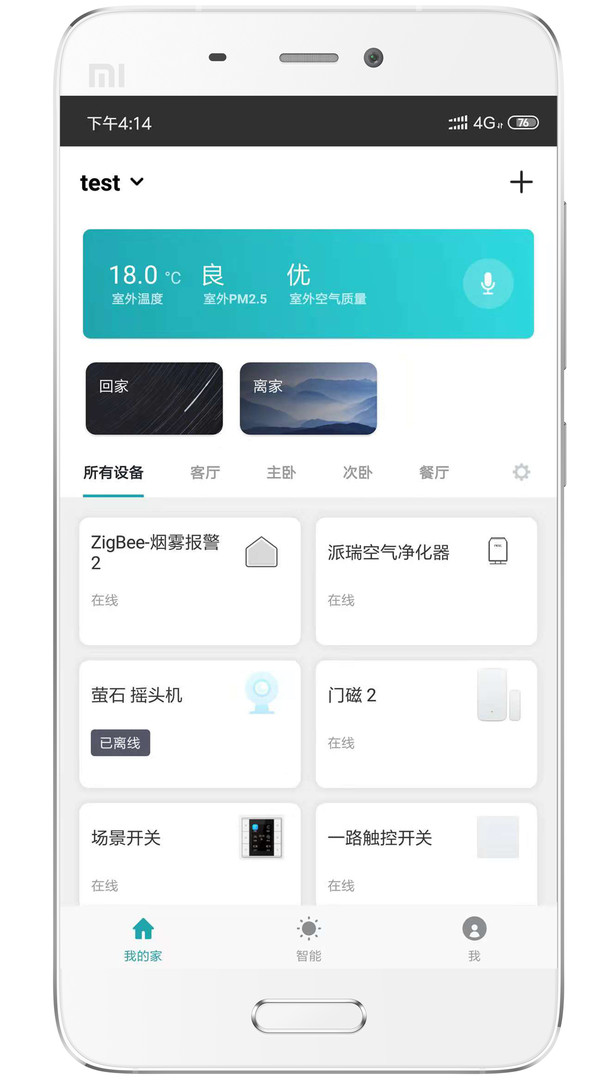Switch to the 智能 bottom tab
This screenshot has width=607, height=1080.
click(x=308, y=939)
